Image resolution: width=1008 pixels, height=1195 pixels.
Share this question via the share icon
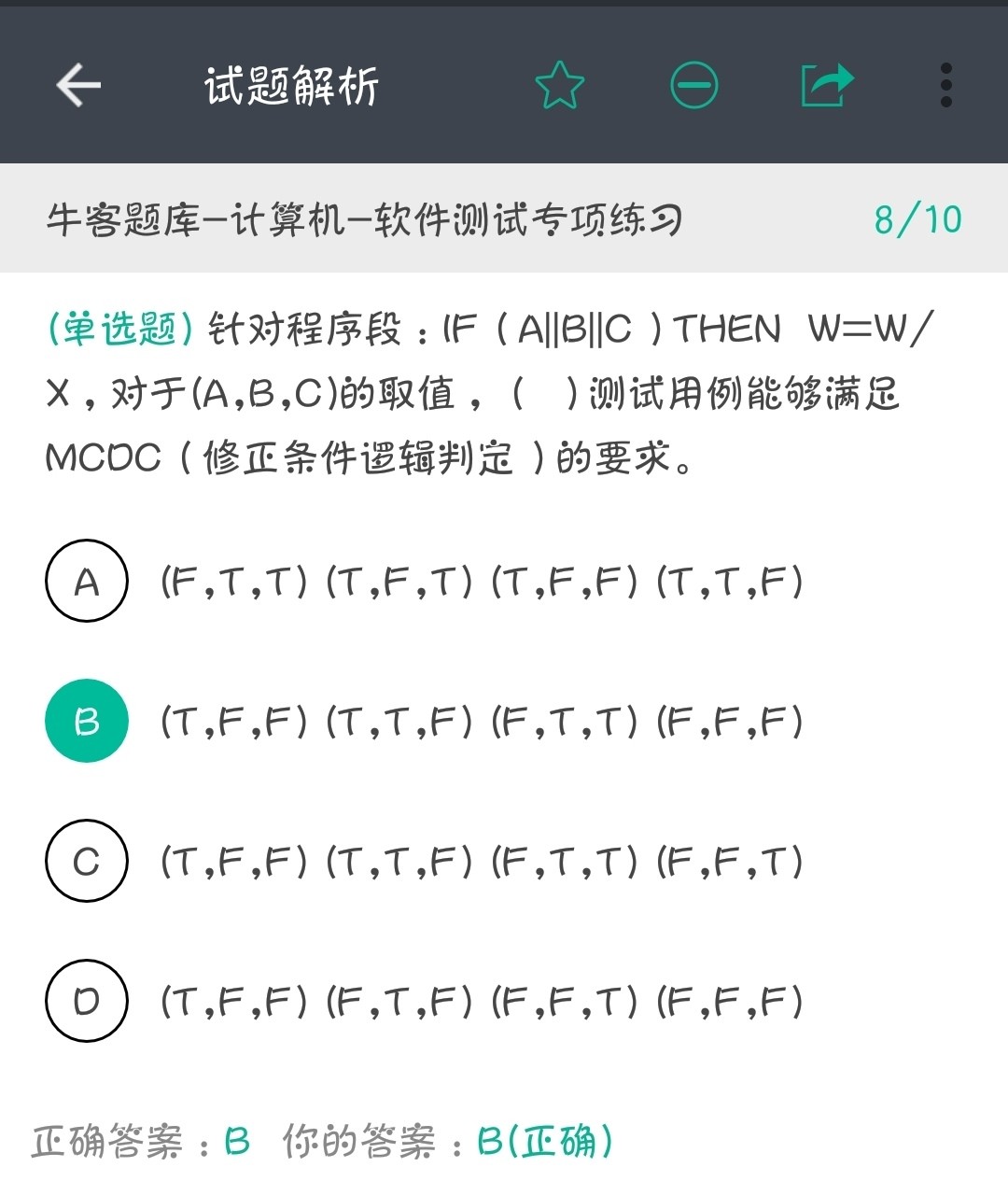(x=825, y=84)
